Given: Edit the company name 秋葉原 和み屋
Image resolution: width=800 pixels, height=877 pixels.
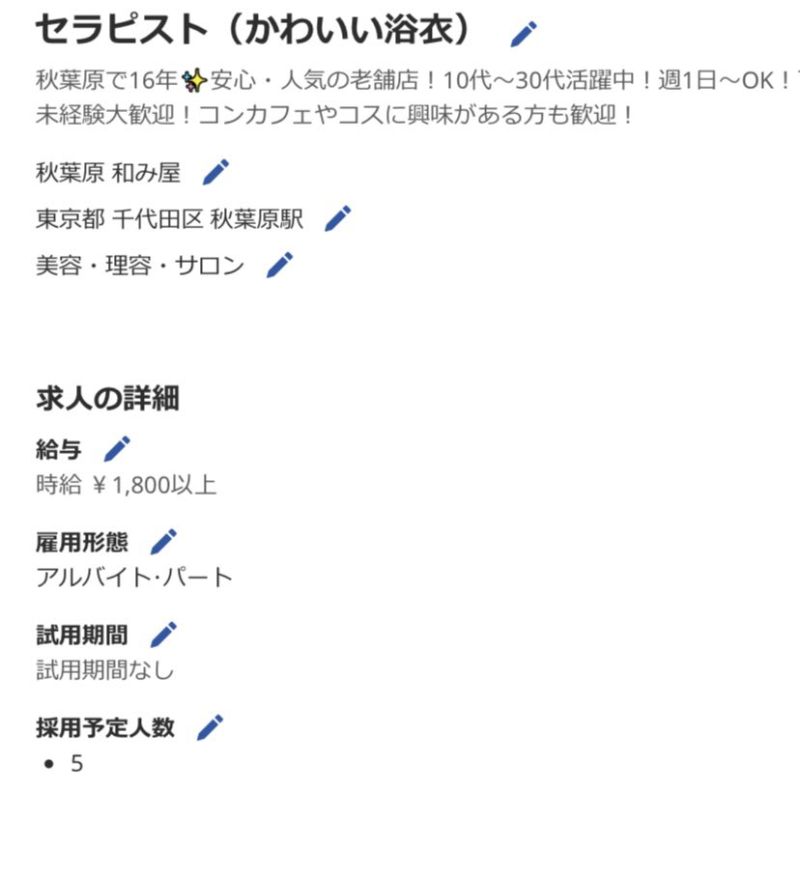Looking at the screenshot, I should [216, 172].
